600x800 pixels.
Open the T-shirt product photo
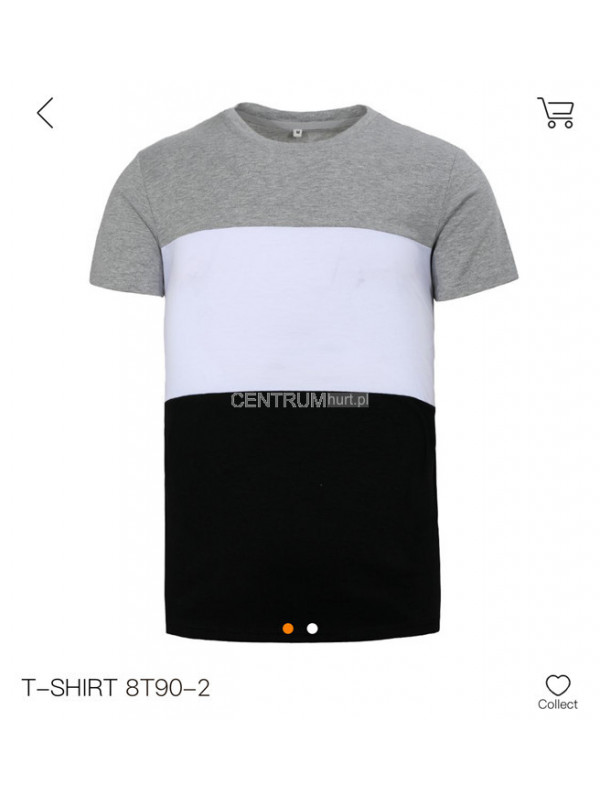(300, 370)
